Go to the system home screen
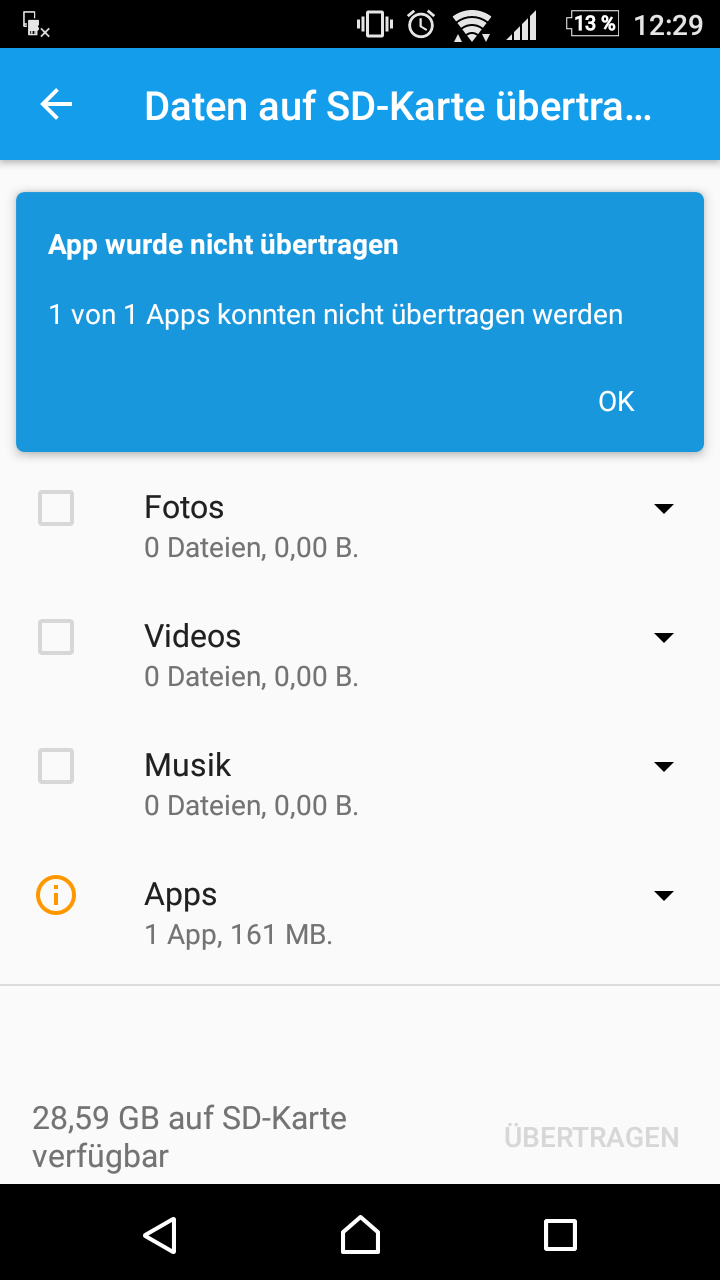The height and width of the screenshot is (1280, 720). pyautogui.click(x=360, y=1234)
